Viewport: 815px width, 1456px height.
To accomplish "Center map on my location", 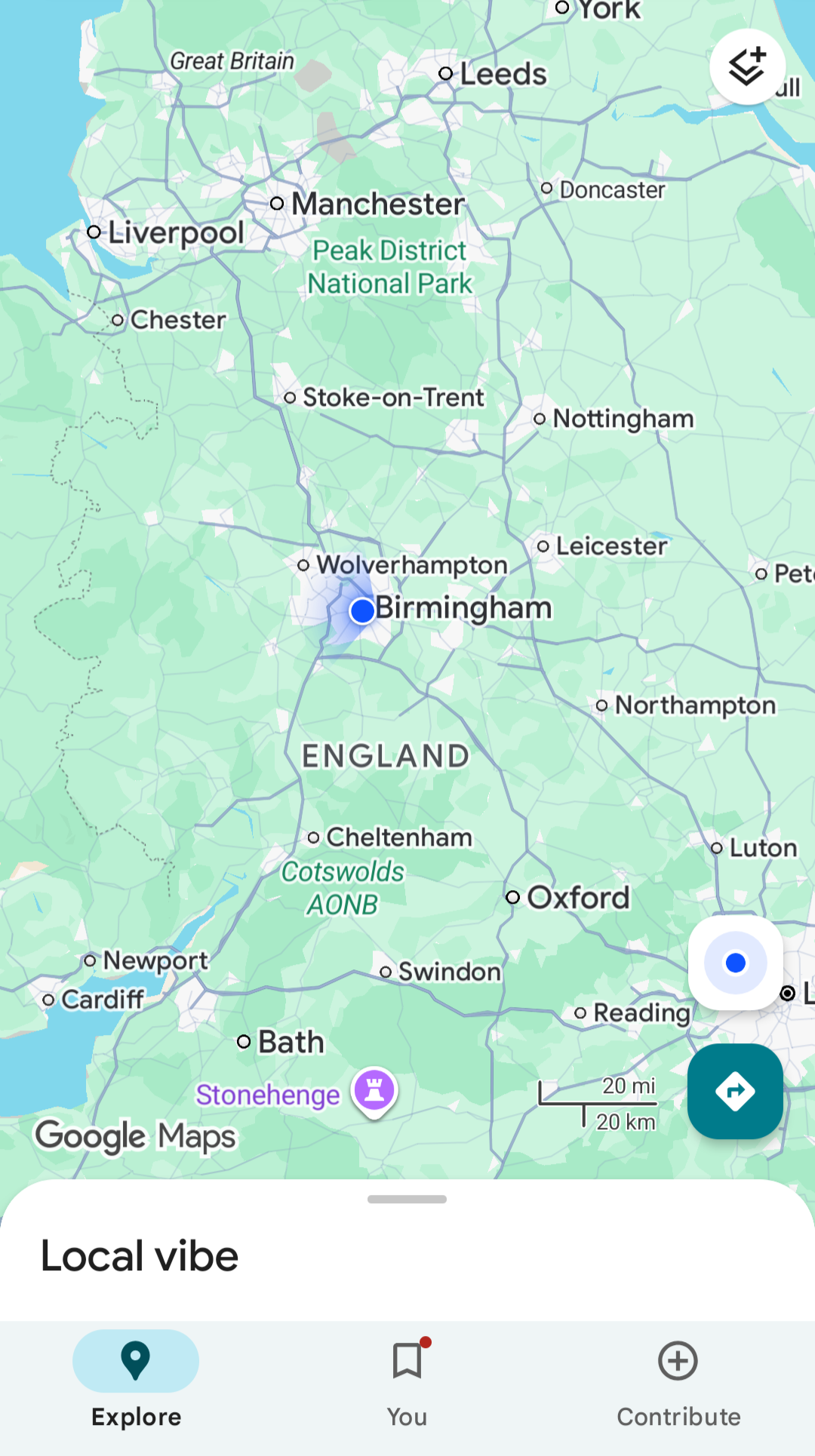I will pyautogui.click(x=736, y=963).
